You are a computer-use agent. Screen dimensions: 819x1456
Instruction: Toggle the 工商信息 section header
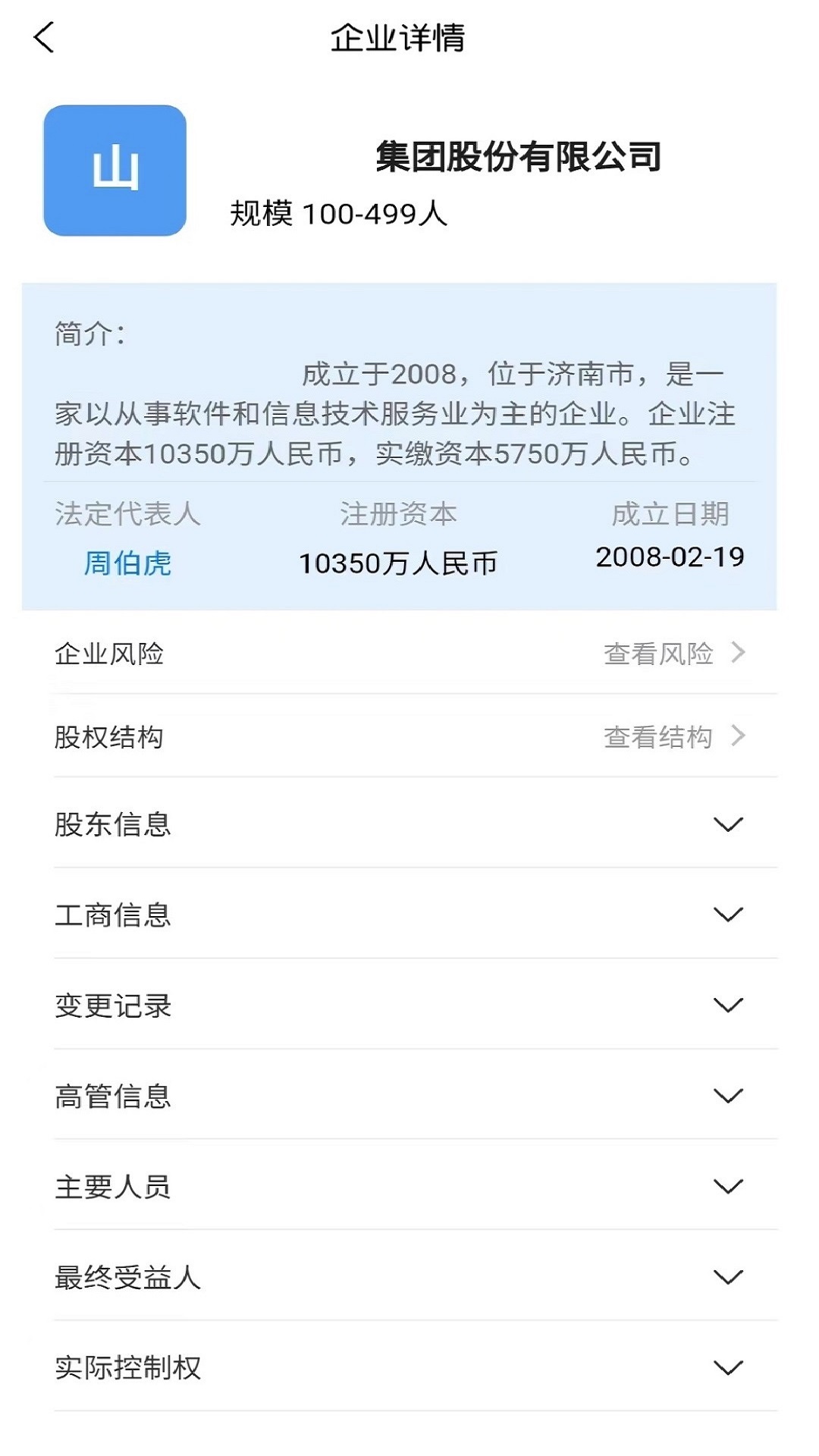[x=112, y=915]
